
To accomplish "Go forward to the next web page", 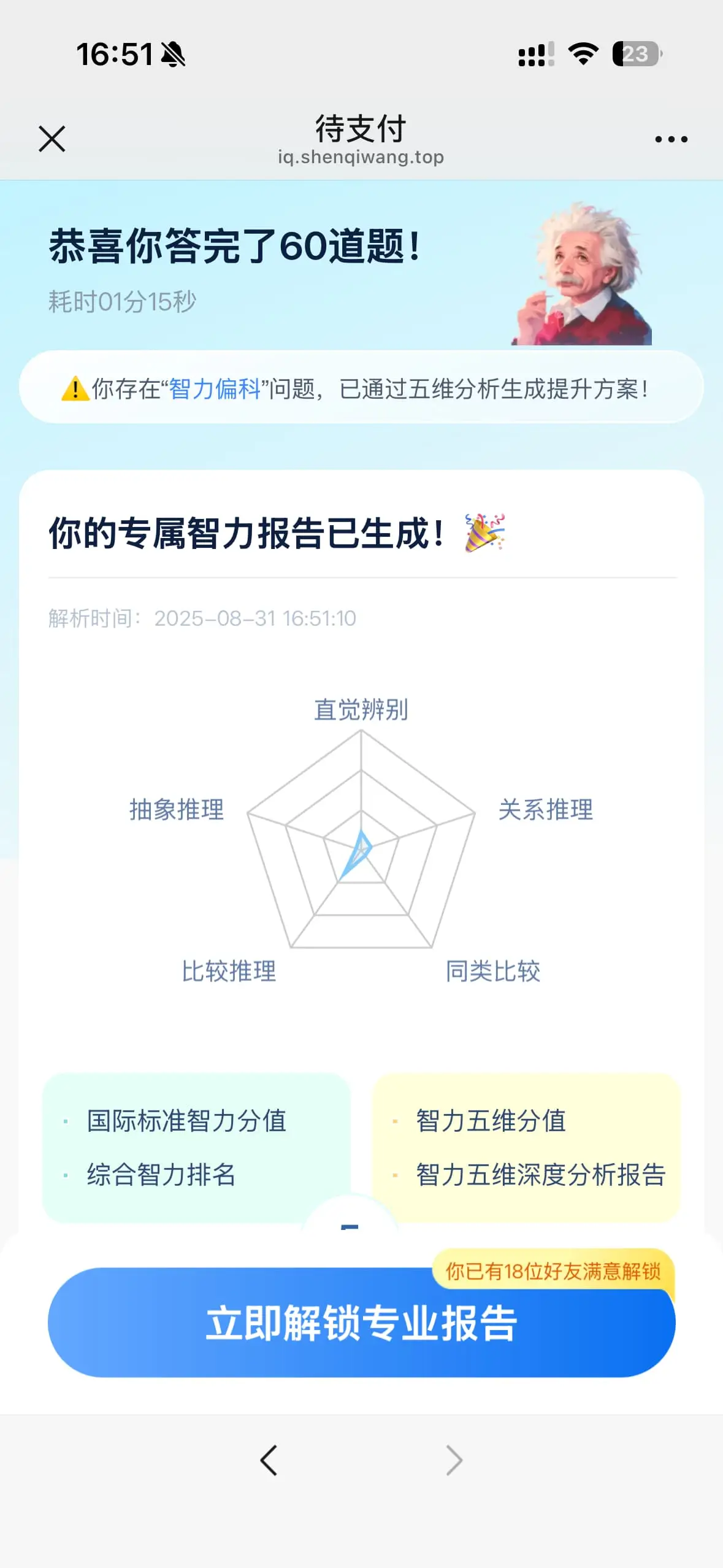I will pyautogui.click(x=454, y=1460).
